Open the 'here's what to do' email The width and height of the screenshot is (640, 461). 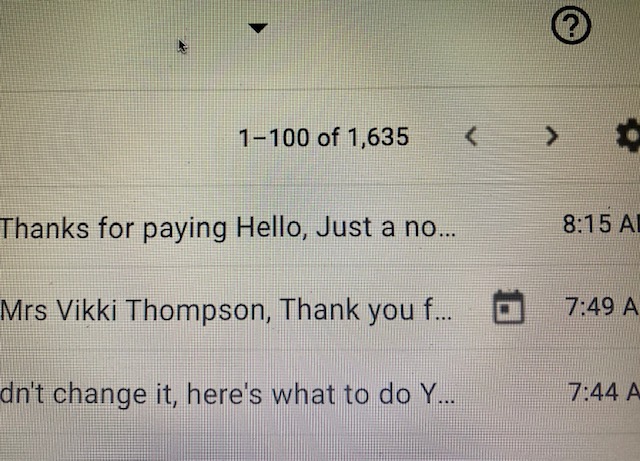[228, 391]
